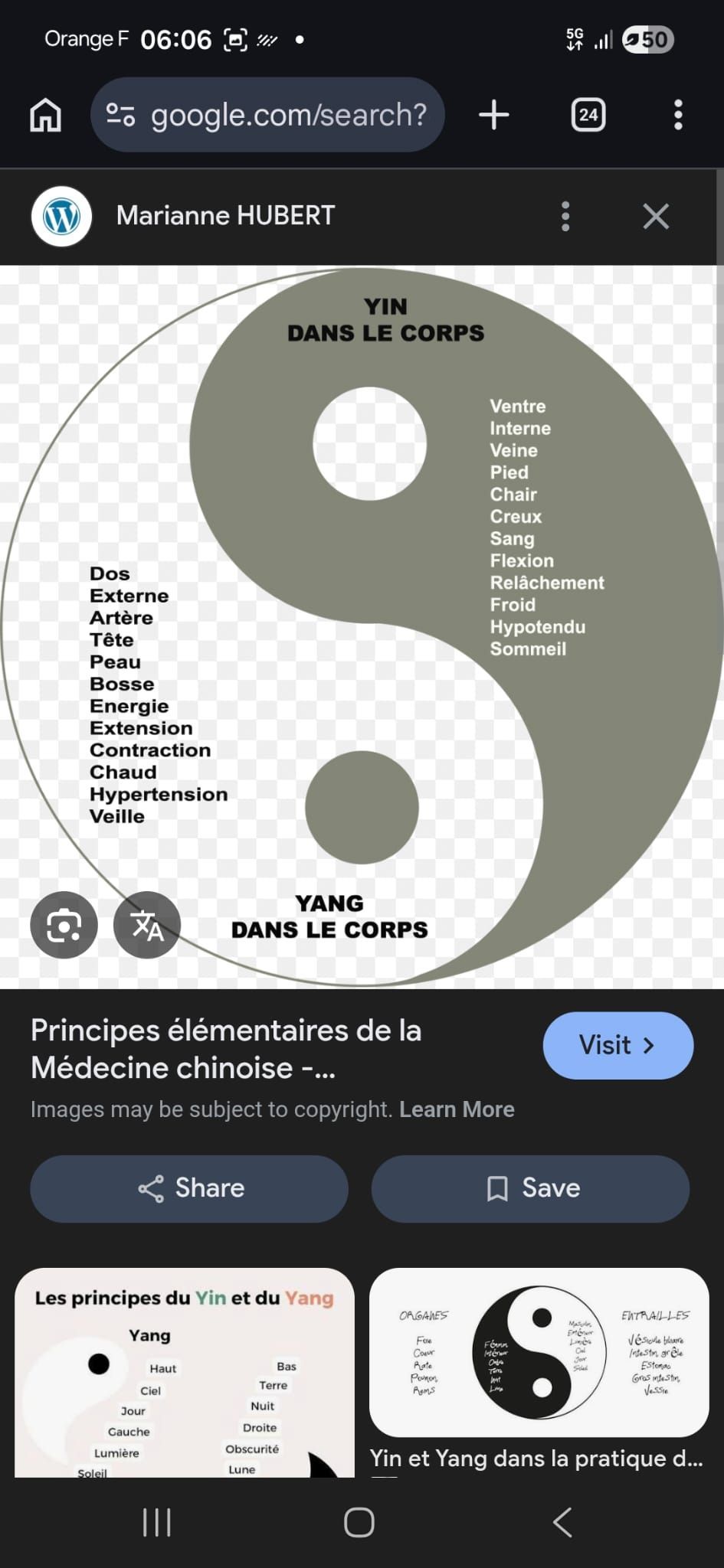
Task: Visit the source page
Action: point(618,1045)
